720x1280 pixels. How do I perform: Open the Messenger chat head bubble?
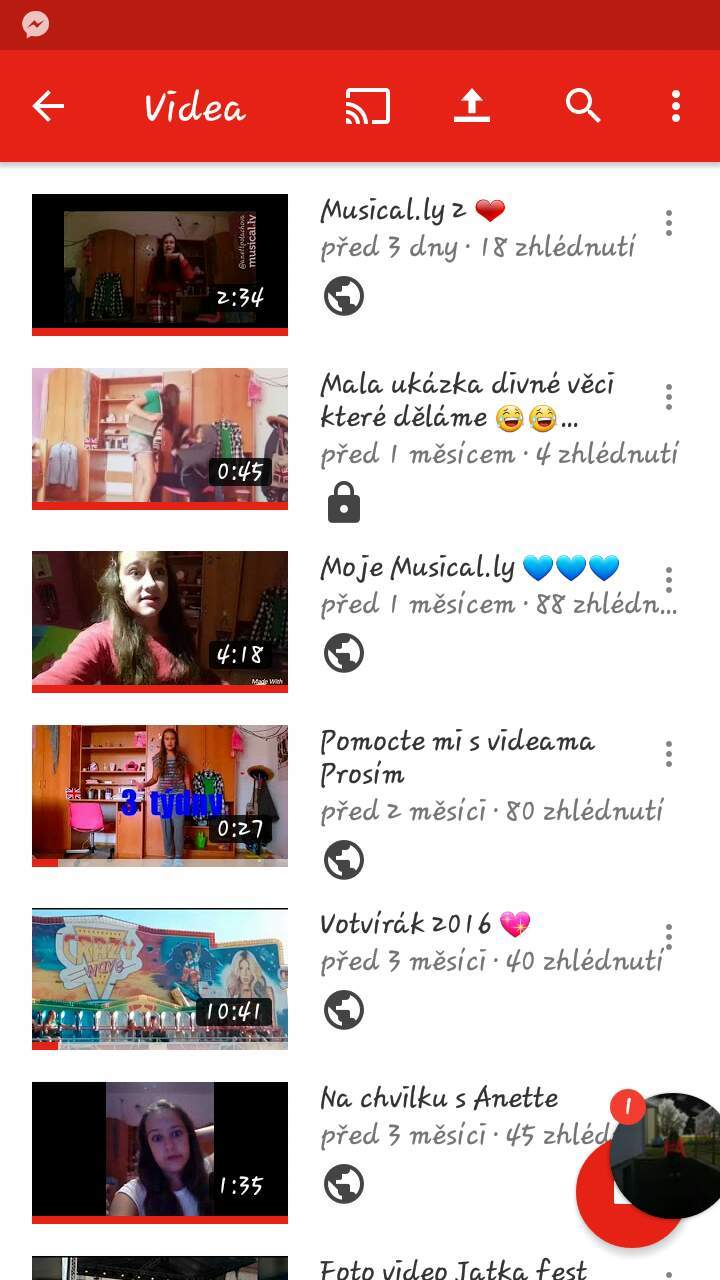(x=668, y=1155)
